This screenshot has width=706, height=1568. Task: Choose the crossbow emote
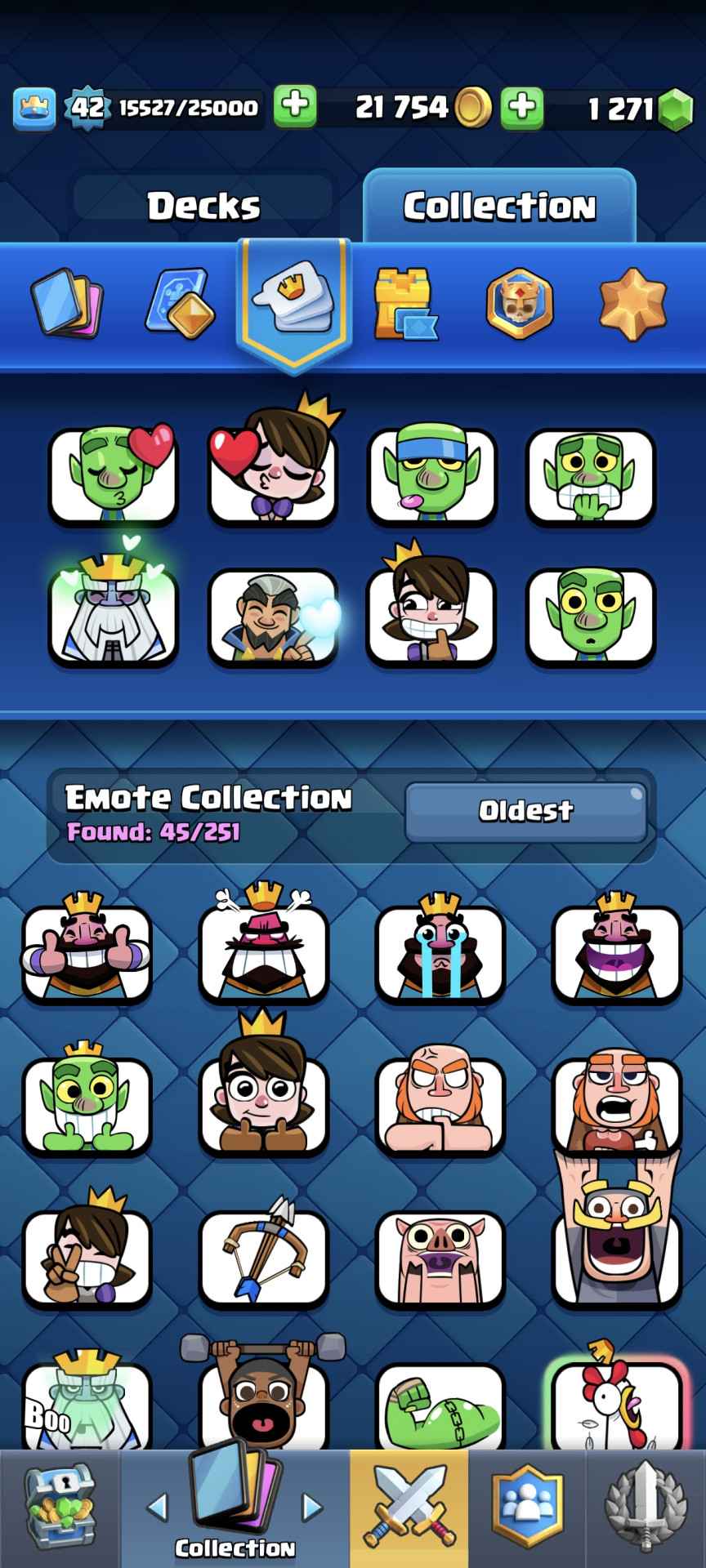pyautogui.click(x=263, y=1256)
